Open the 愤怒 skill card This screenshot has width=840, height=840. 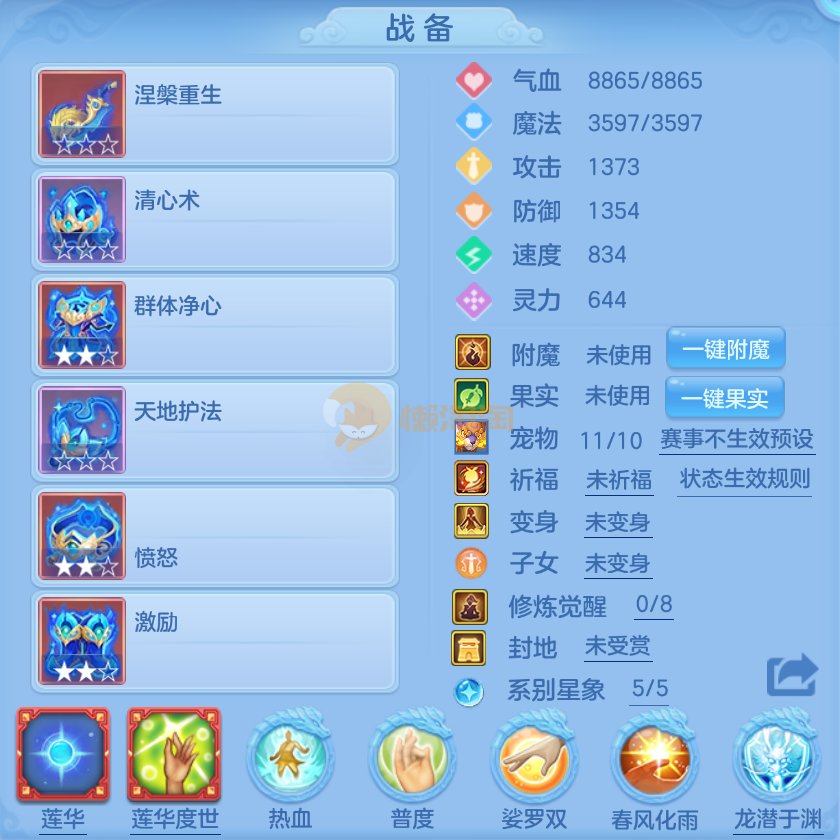pos(216,535)
